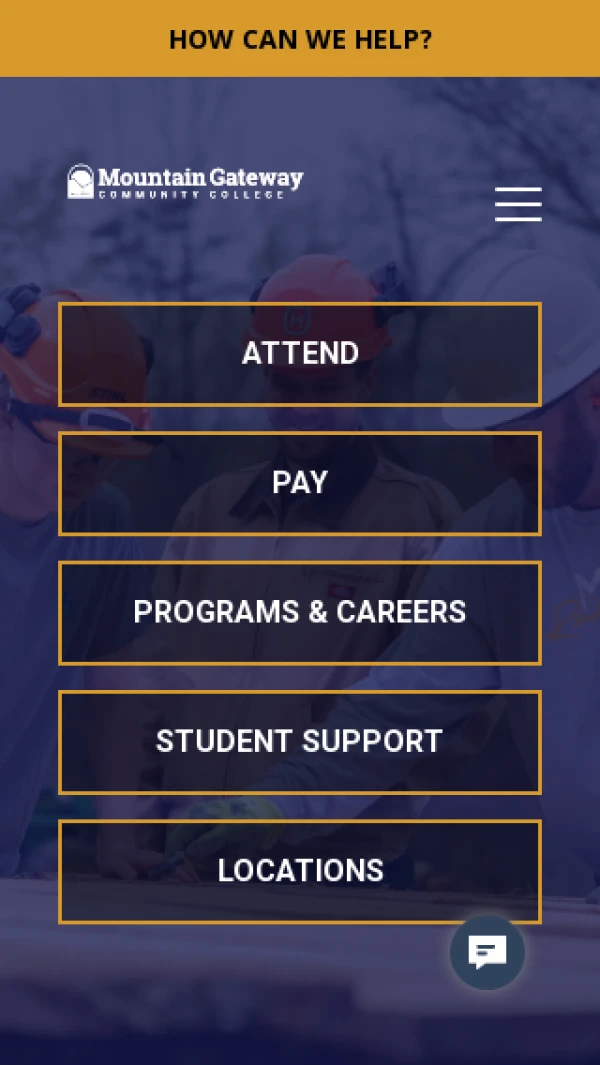Image resolution: width=600 pixels, height=1065 pixels.
Task: Start a live chat
Action: click(x=487, y=952)
